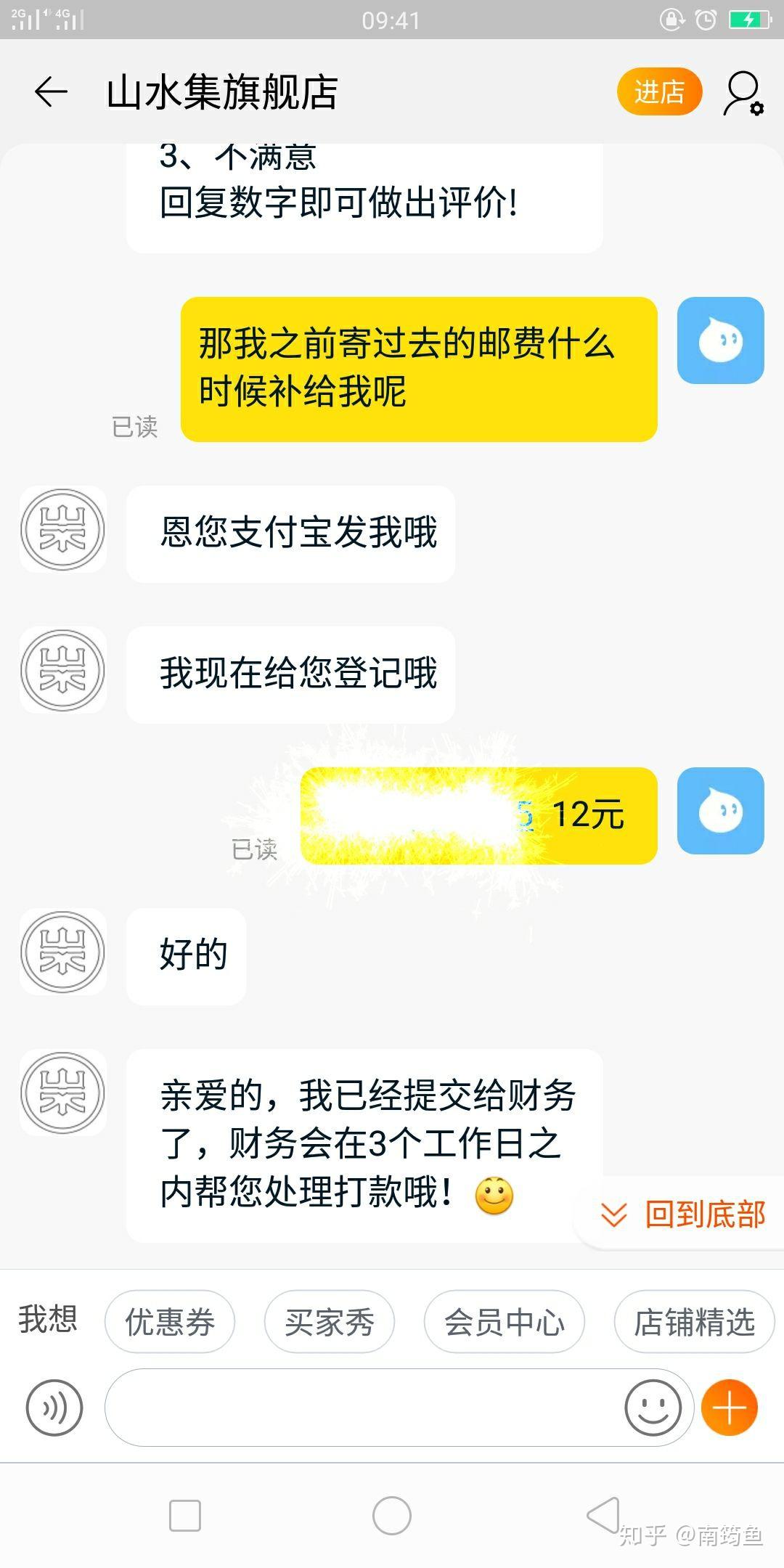Image resolution: width=784 pixels, height=1568 pixels.
Task: Tap the 店铺精选 chip
Action: 694,1321
